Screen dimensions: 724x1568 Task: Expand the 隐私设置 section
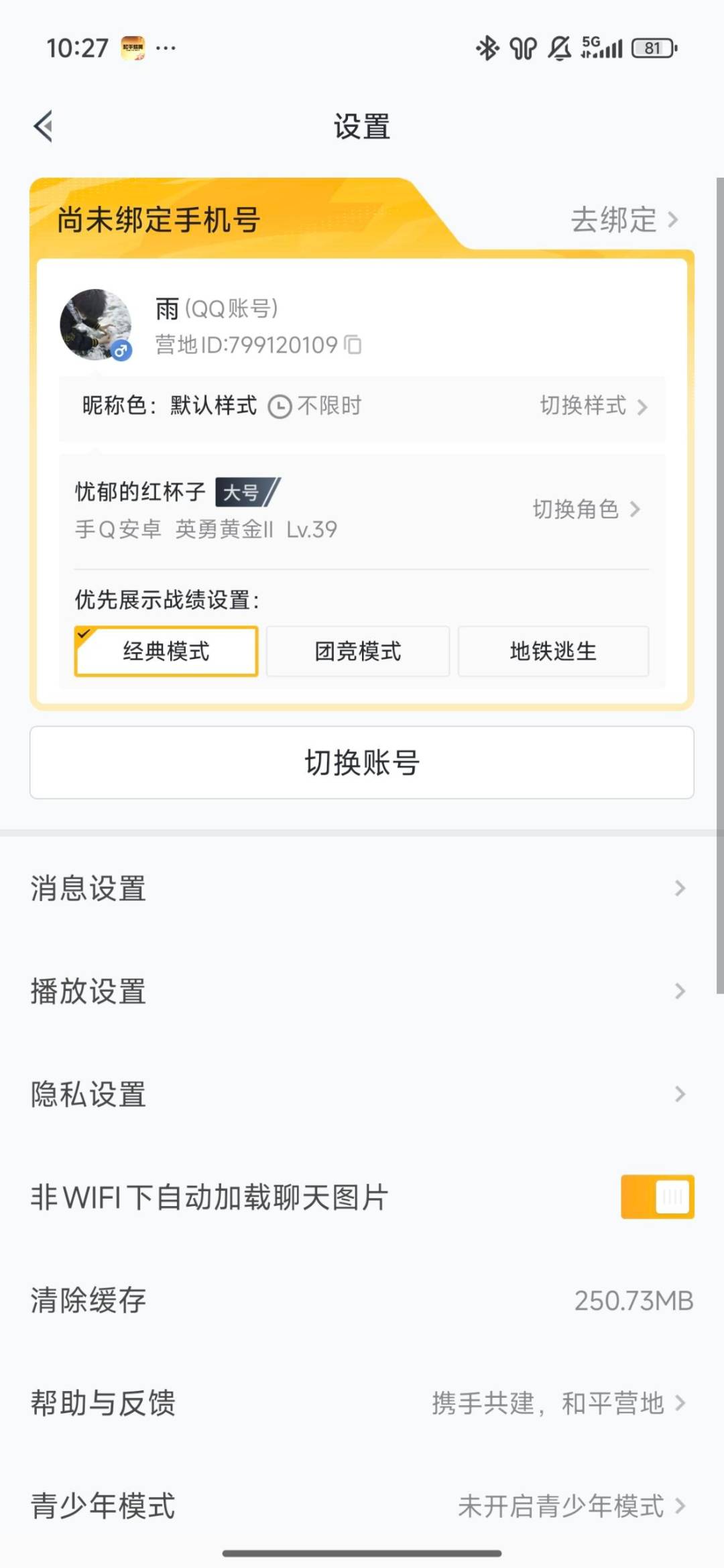pyautogui.click(x=362, y=1093)
